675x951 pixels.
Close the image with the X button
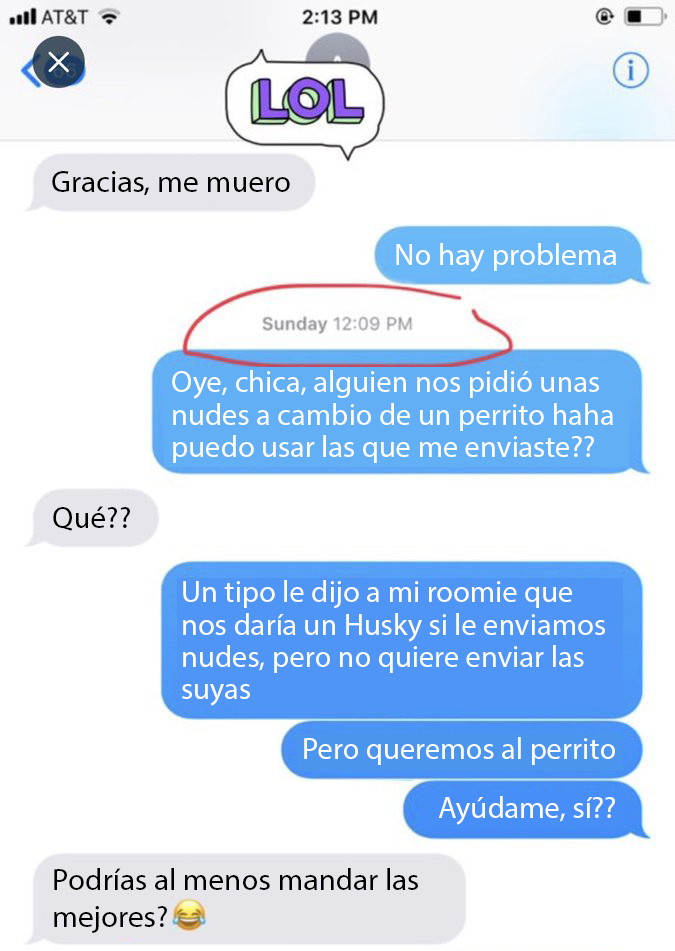(59, 63)
